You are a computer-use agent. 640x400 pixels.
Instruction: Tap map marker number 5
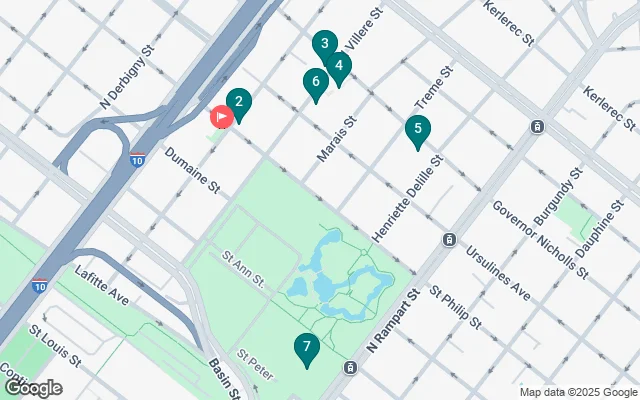point(418,129)
